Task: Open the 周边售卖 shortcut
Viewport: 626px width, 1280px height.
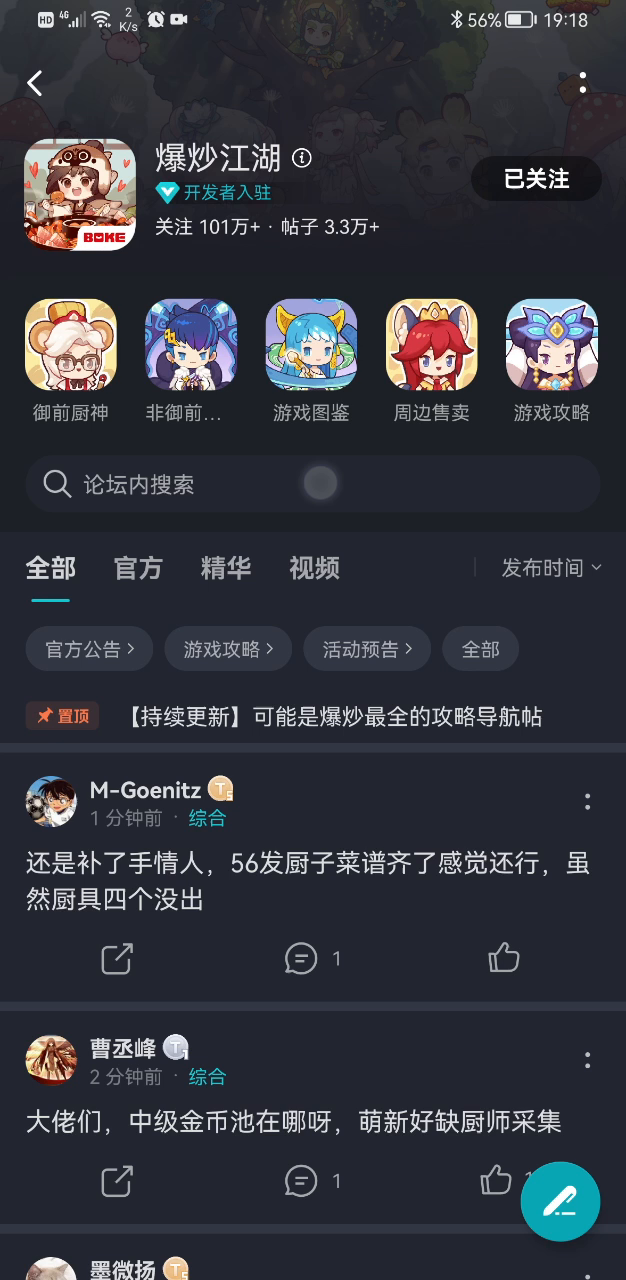Action: click(431, 345)
